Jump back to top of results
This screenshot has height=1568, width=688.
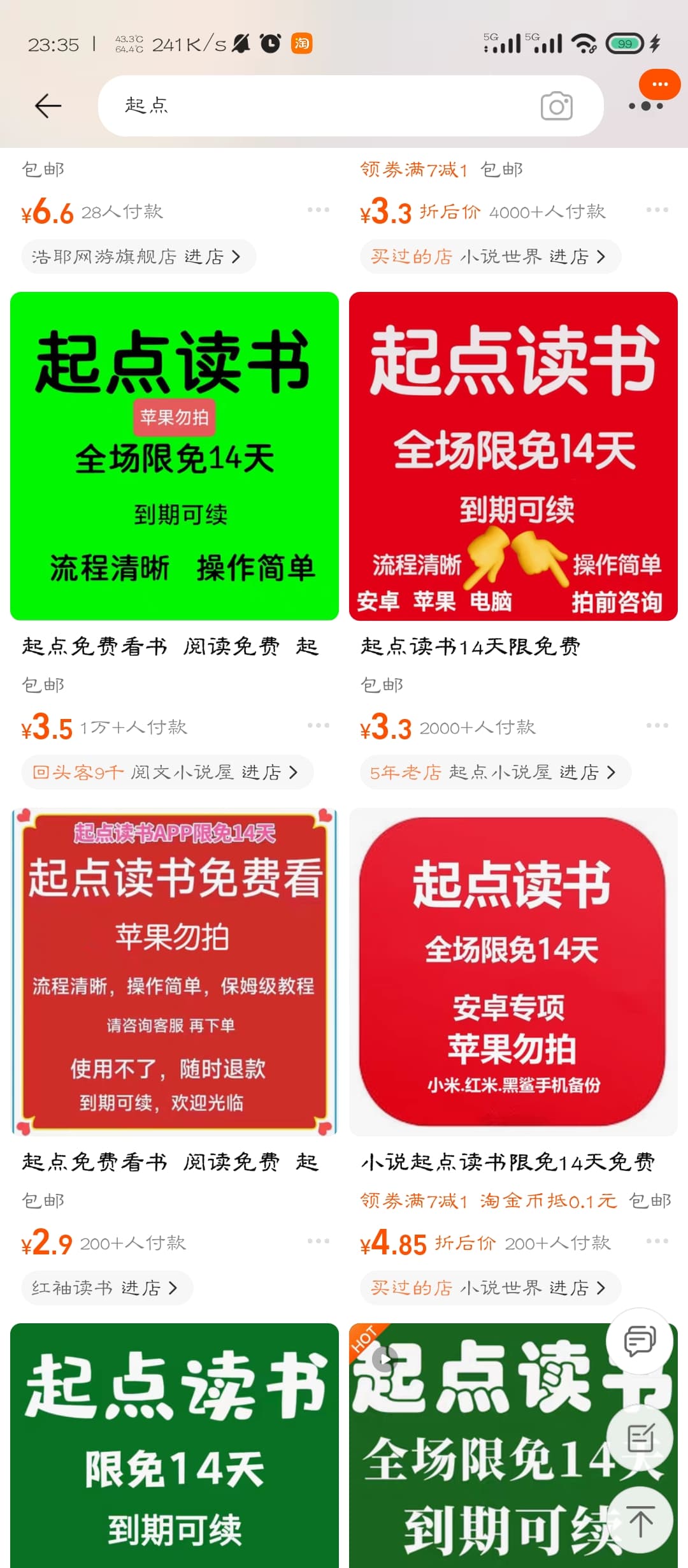coord(640,1521)
